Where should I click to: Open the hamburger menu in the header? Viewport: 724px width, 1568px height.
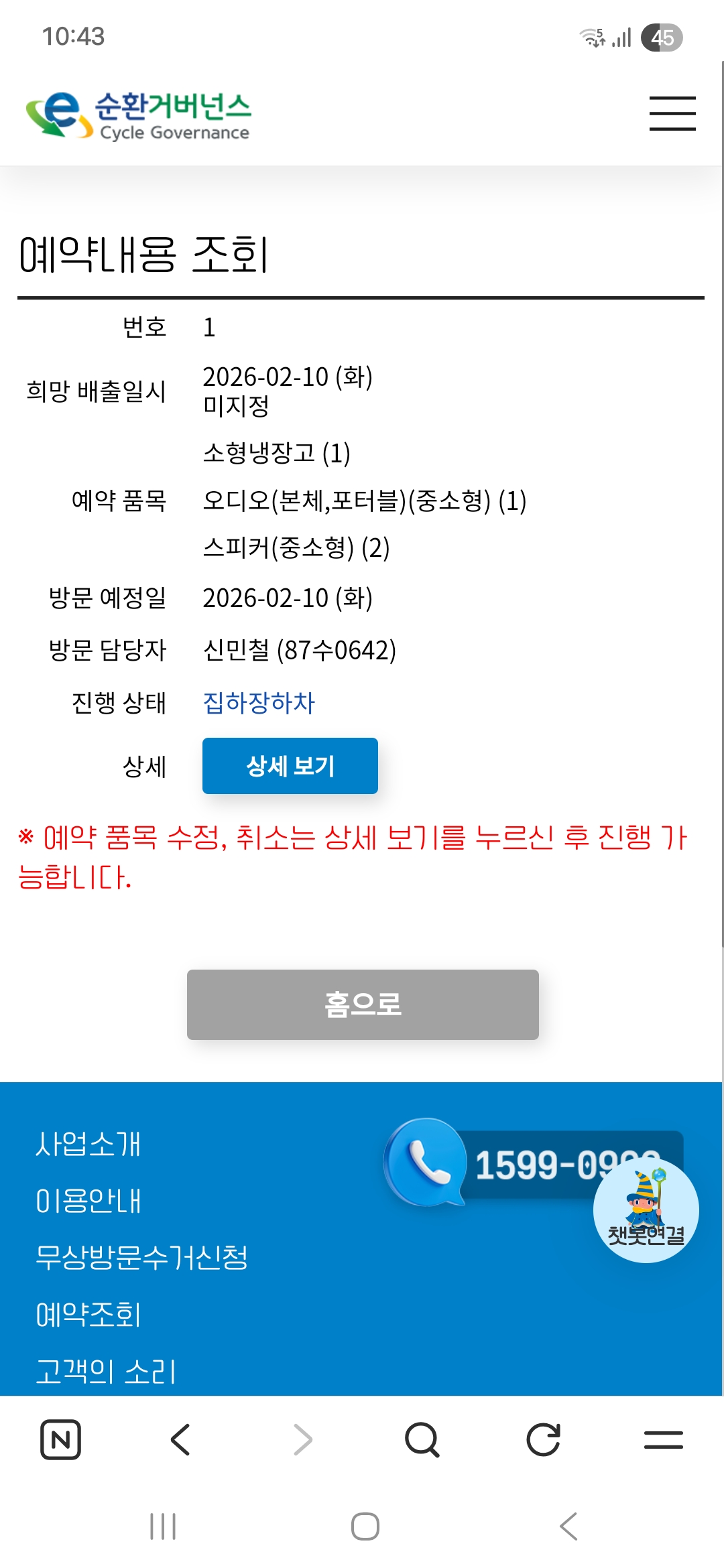pyautogui.click(x=672, y=113)
